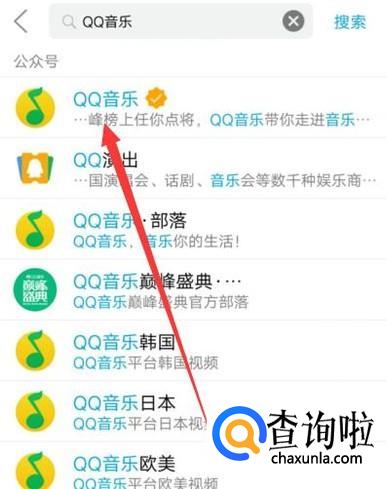Go back using the top arrow
Screen dimensions: 386x489
point(21,21)
